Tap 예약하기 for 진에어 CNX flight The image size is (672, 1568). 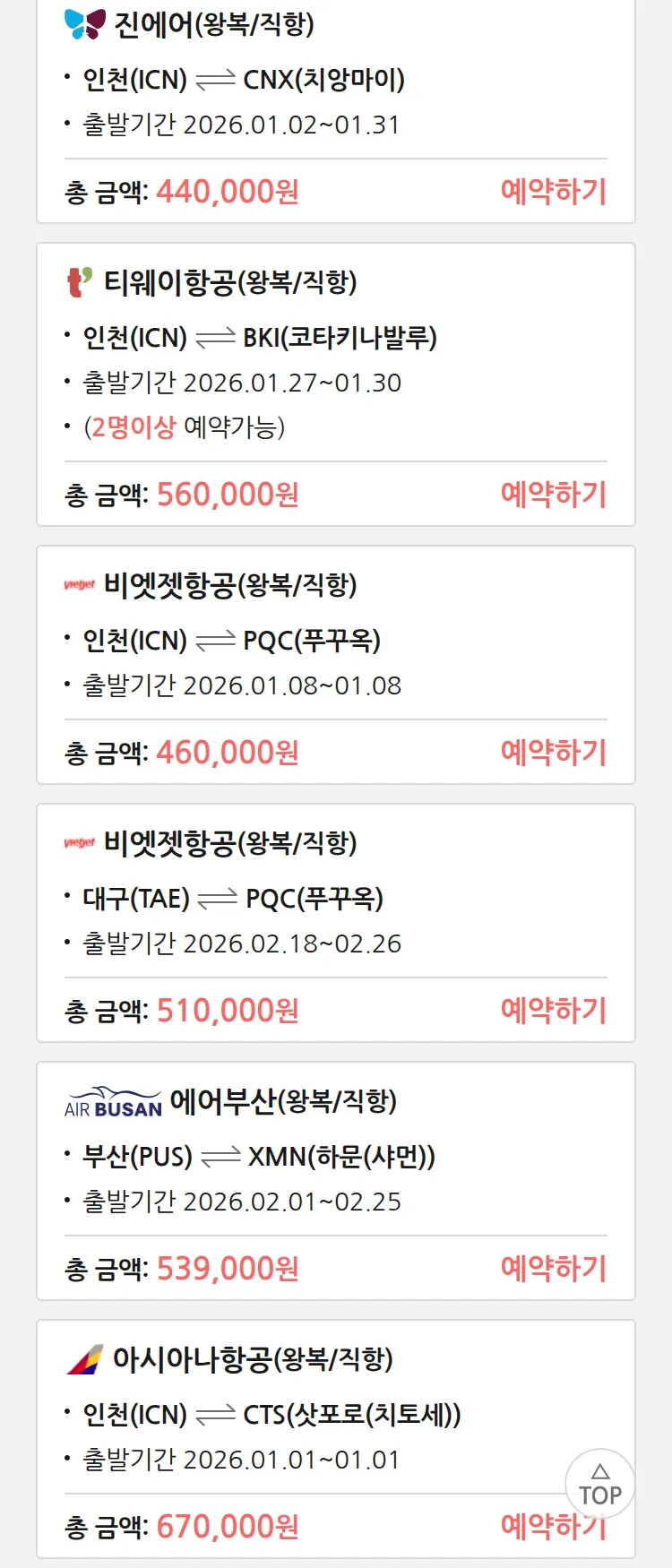(x=553, y=191)
